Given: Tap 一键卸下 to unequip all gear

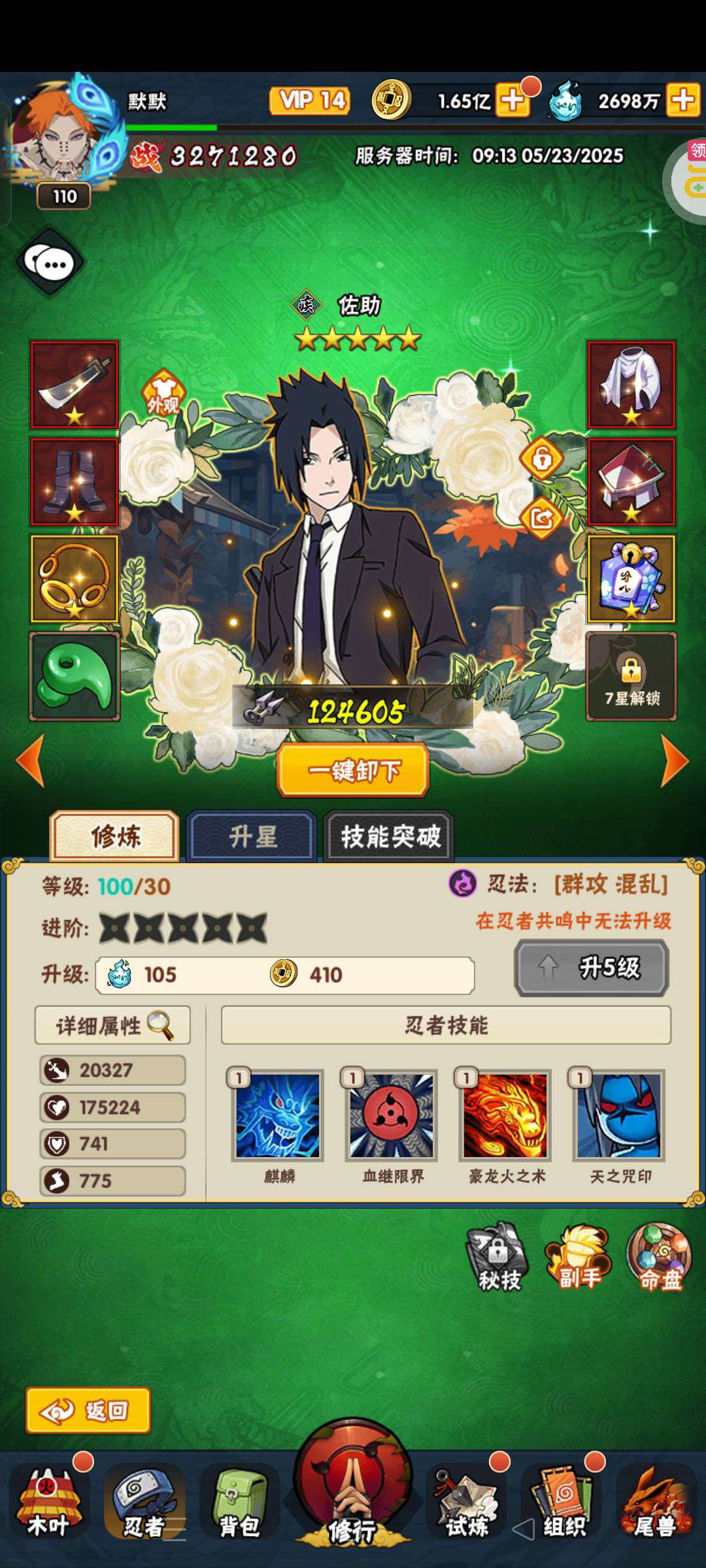Looking at the screenshot, I should tap(353, 770).
